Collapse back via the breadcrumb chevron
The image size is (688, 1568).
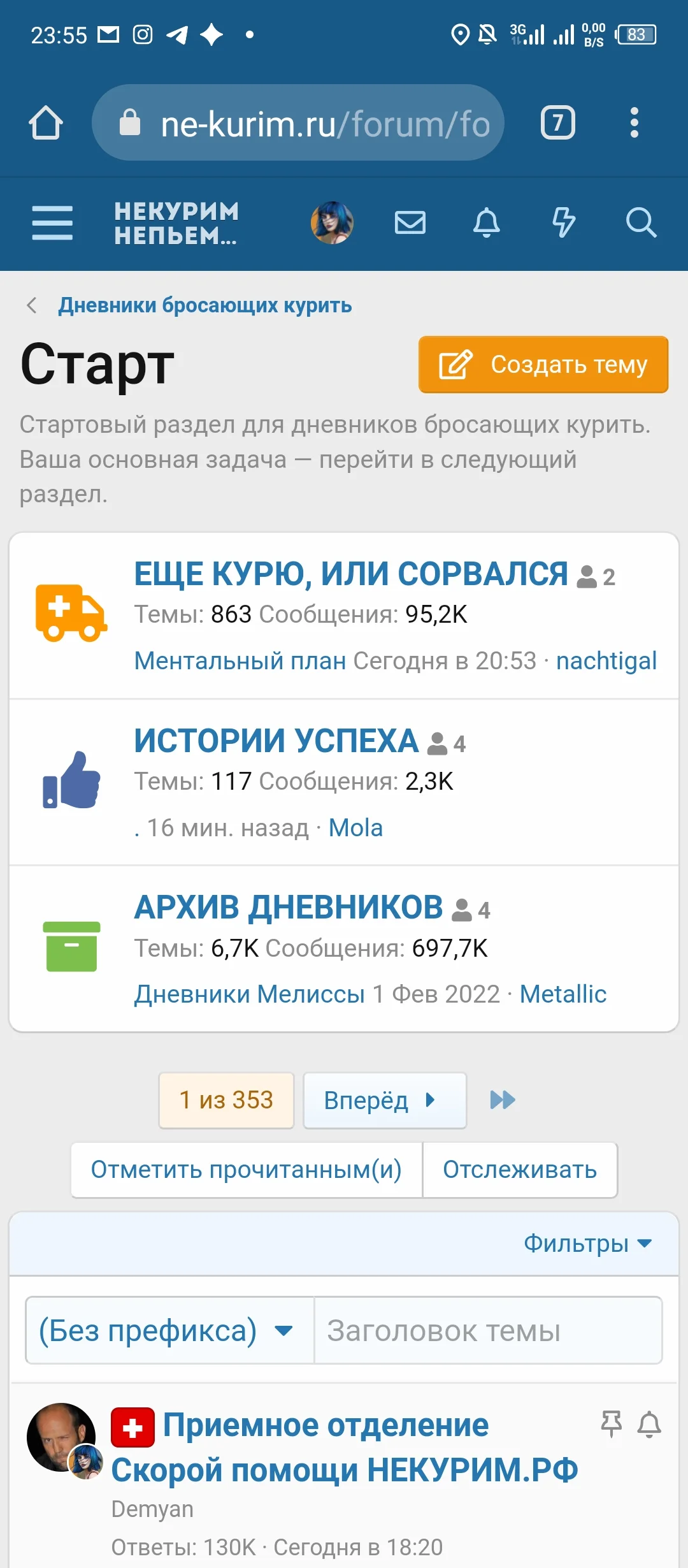pos(31,305)
